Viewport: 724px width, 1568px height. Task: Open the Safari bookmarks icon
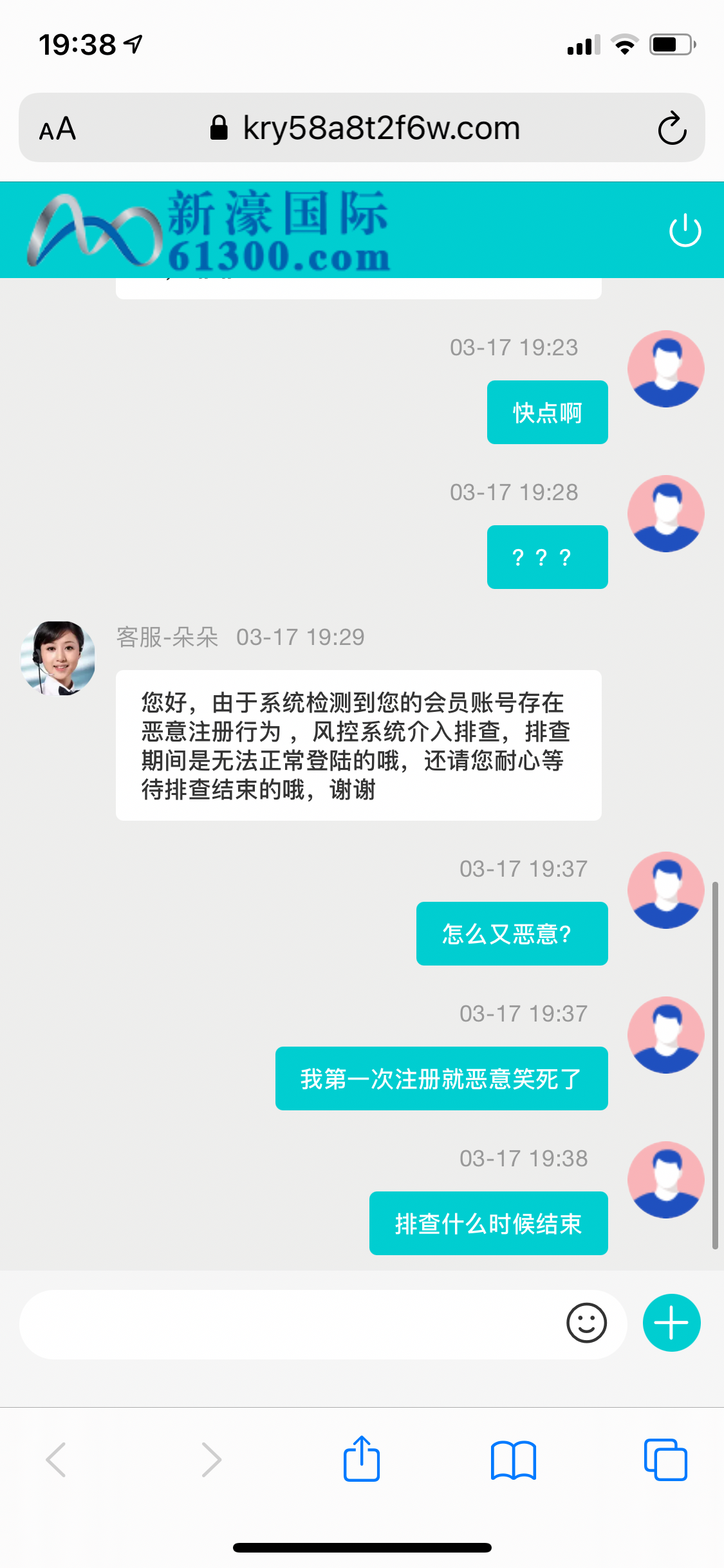tap(514, 1460)
